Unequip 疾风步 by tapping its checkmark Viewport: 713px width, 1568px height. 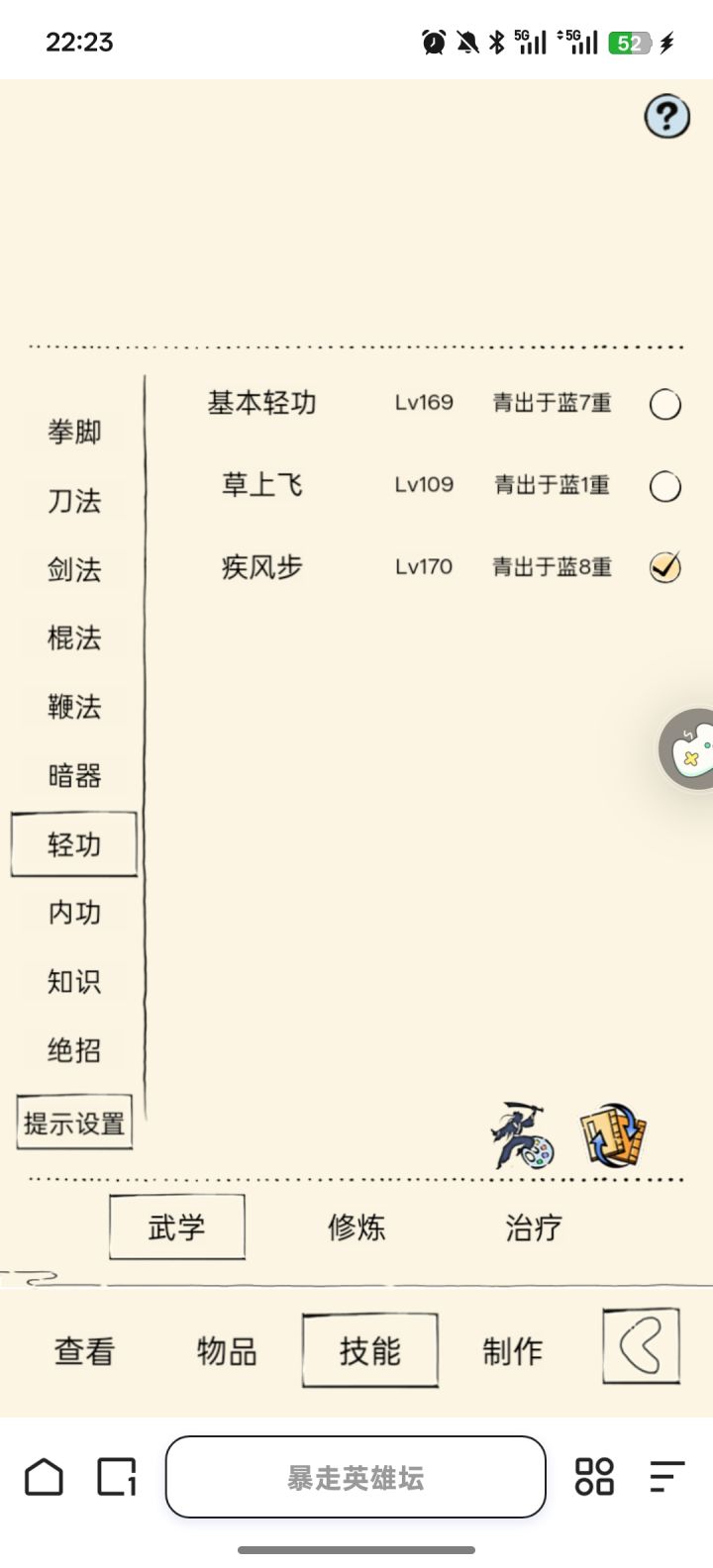point(664,566)
